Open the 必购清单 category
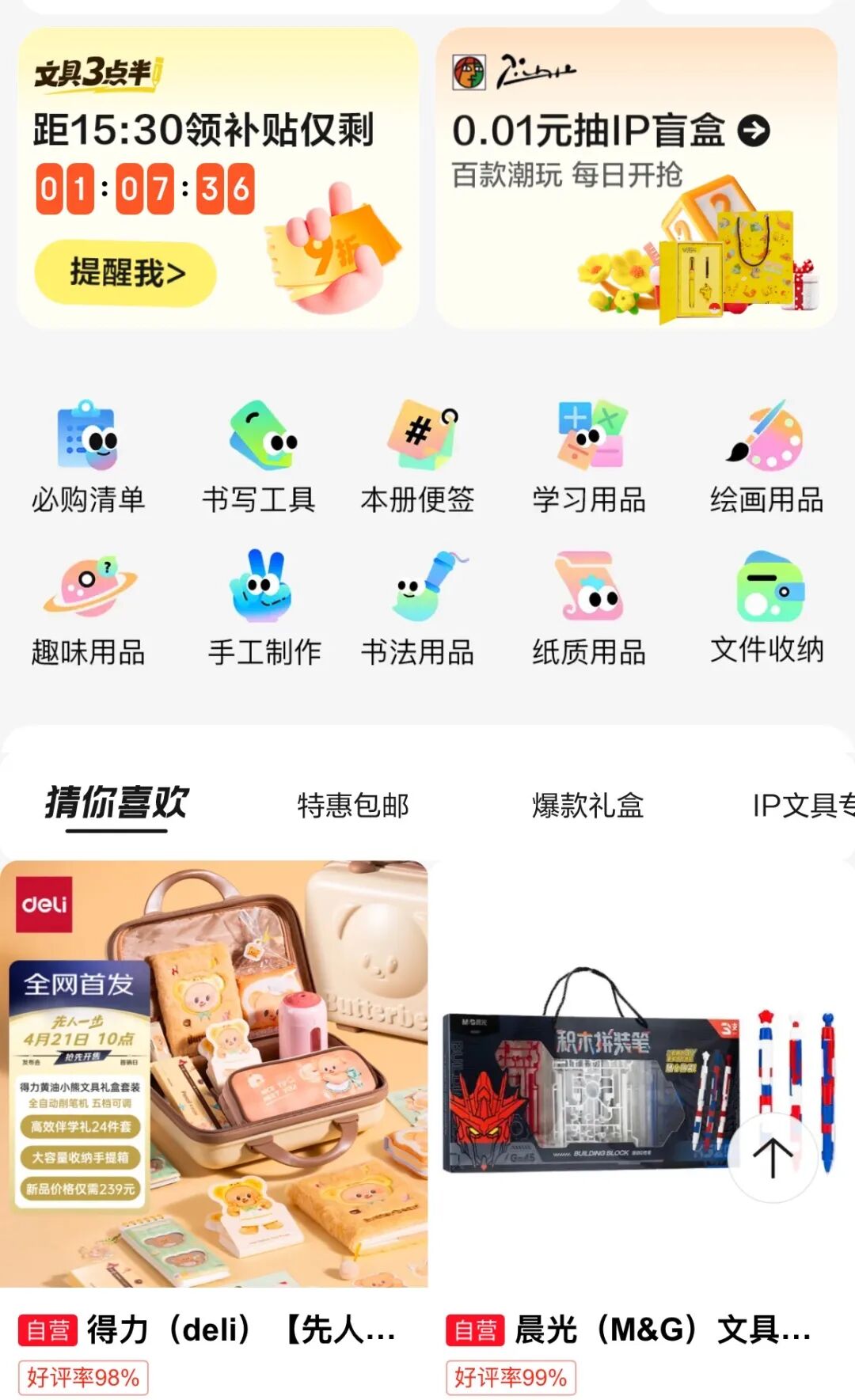This screenshot has width=855, height=1400. click(88, 457)
